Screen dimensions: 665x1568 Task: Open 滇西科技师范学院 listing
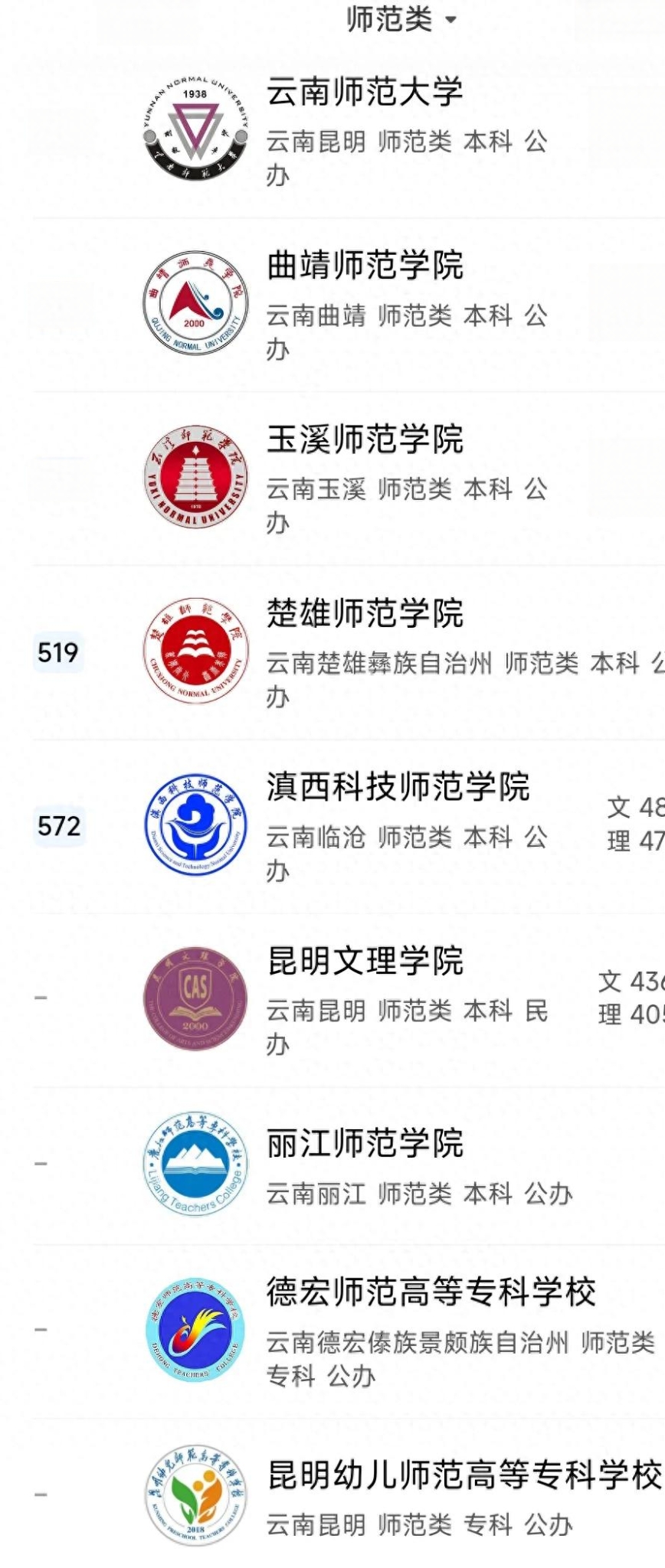398,788
